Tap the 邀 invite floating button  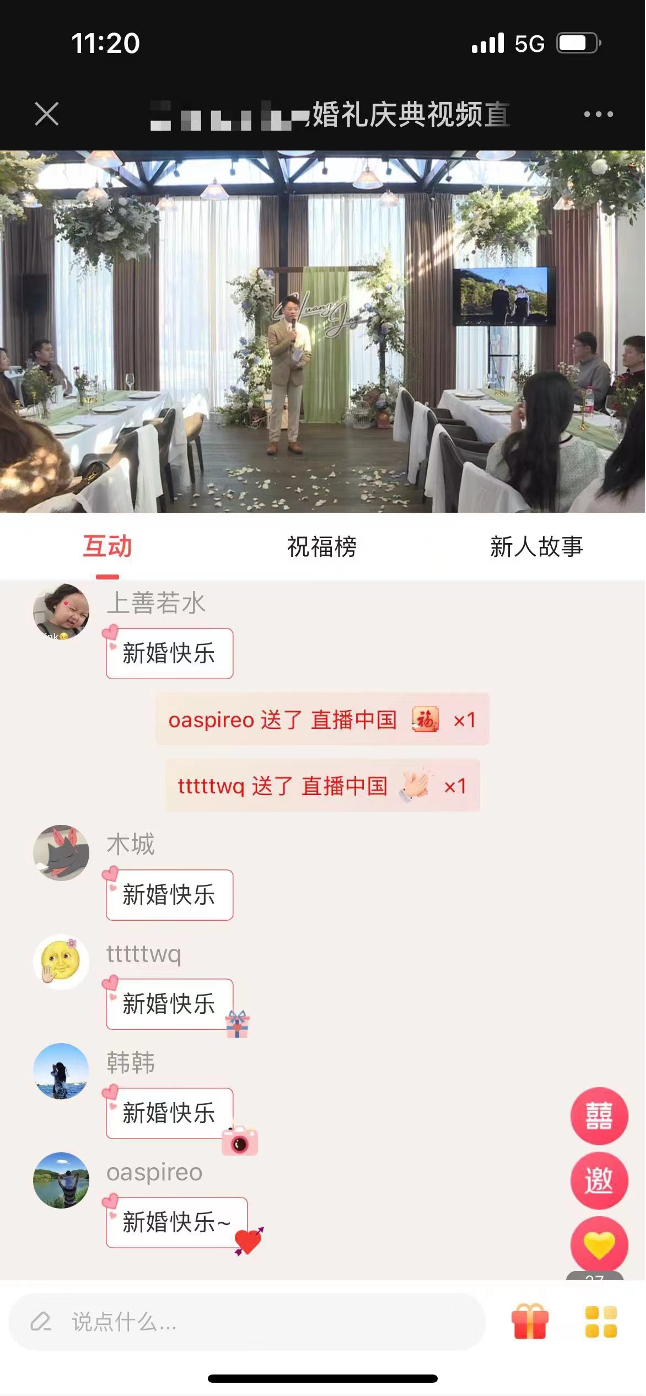[x=599, y=1181]
